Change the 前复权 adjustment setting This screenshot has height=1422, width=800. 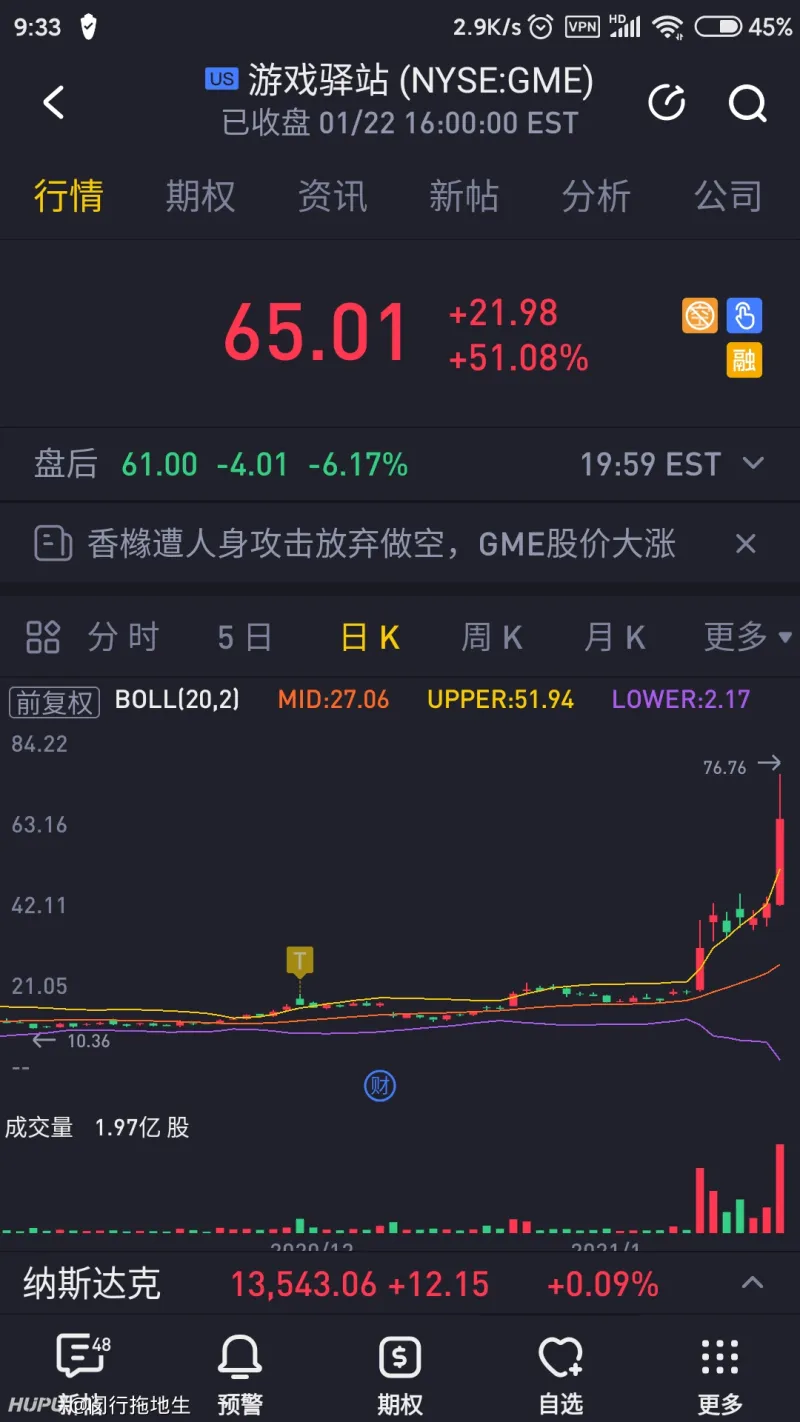click(54, 702)
